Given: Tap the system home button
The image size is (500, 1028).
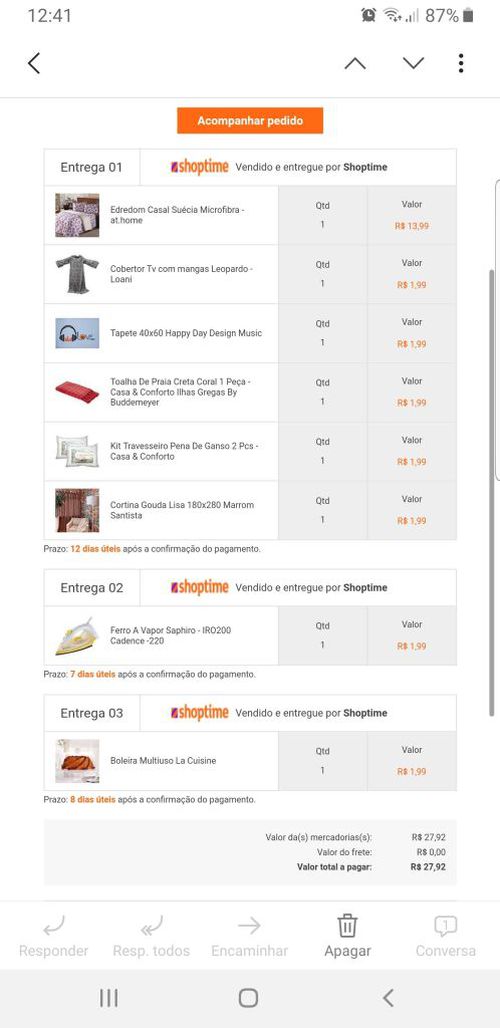Looking at the screenshot, I should tap(248, 998).
